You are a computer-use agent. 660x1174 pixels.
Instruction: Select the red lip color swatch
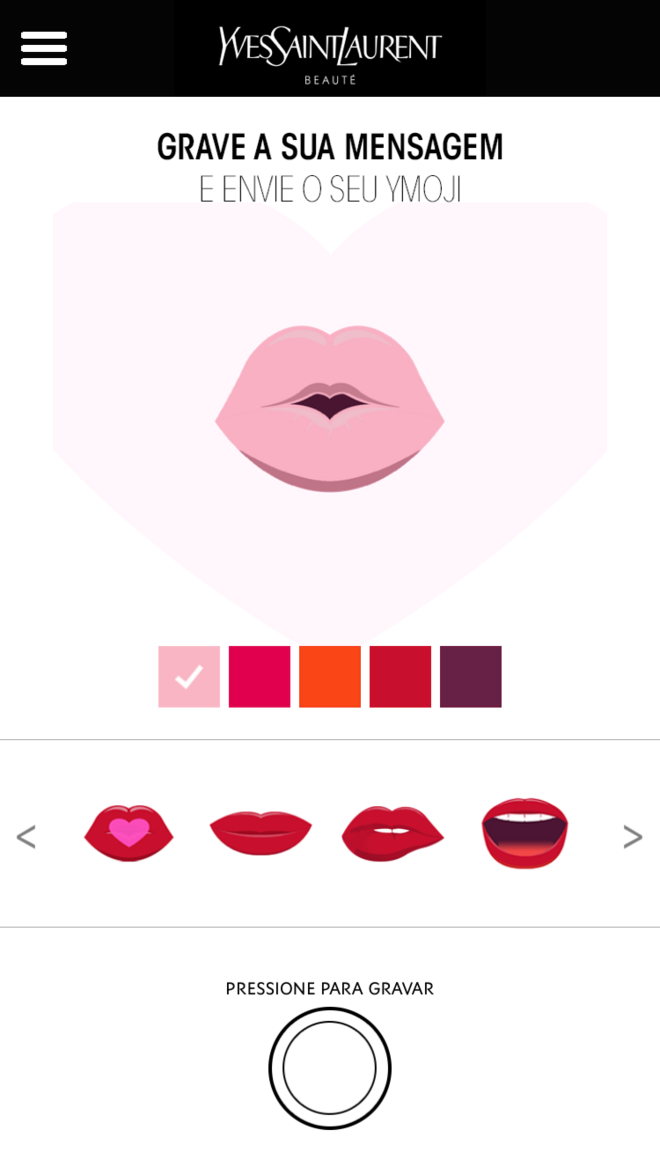[400, 677]
